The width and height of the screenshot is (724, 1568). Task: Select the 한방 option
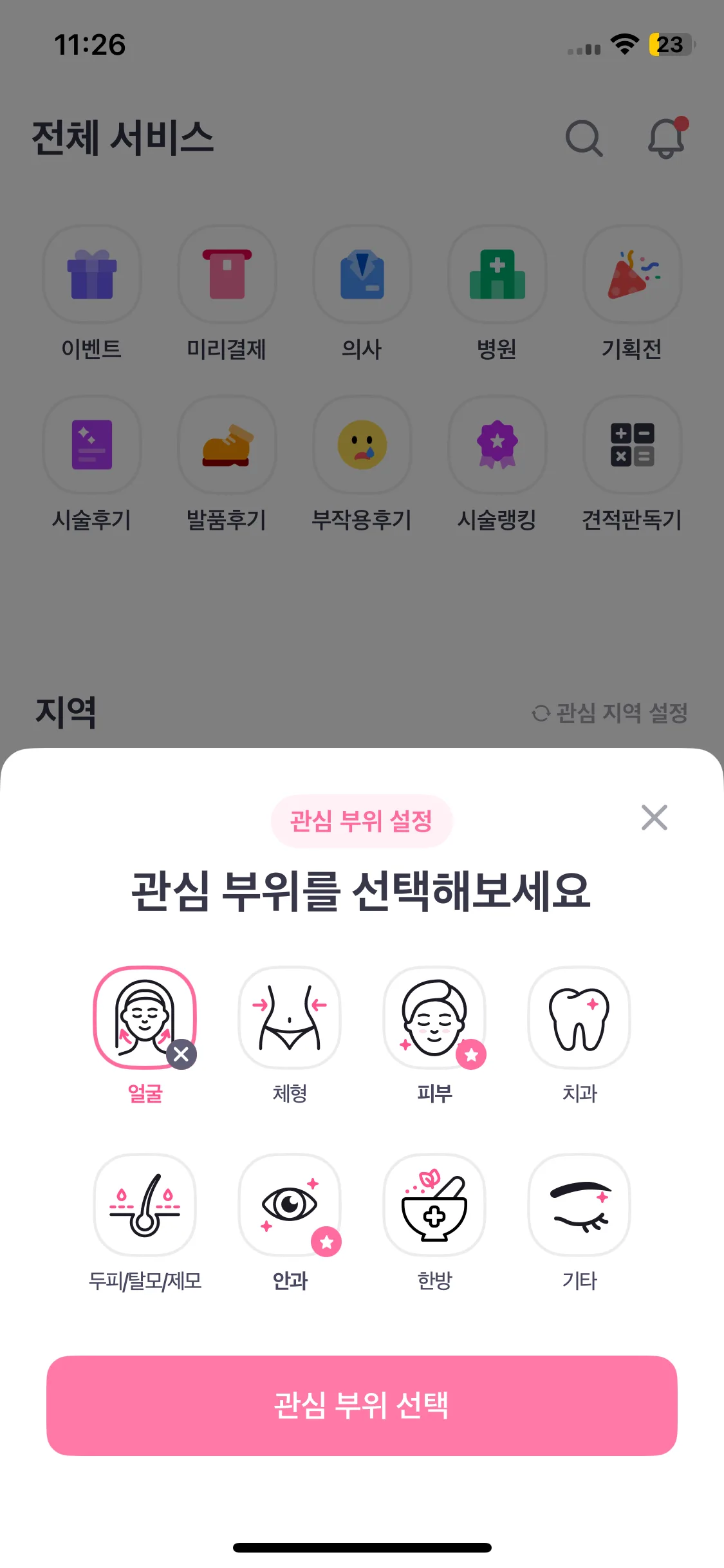tap(434, 1205)
